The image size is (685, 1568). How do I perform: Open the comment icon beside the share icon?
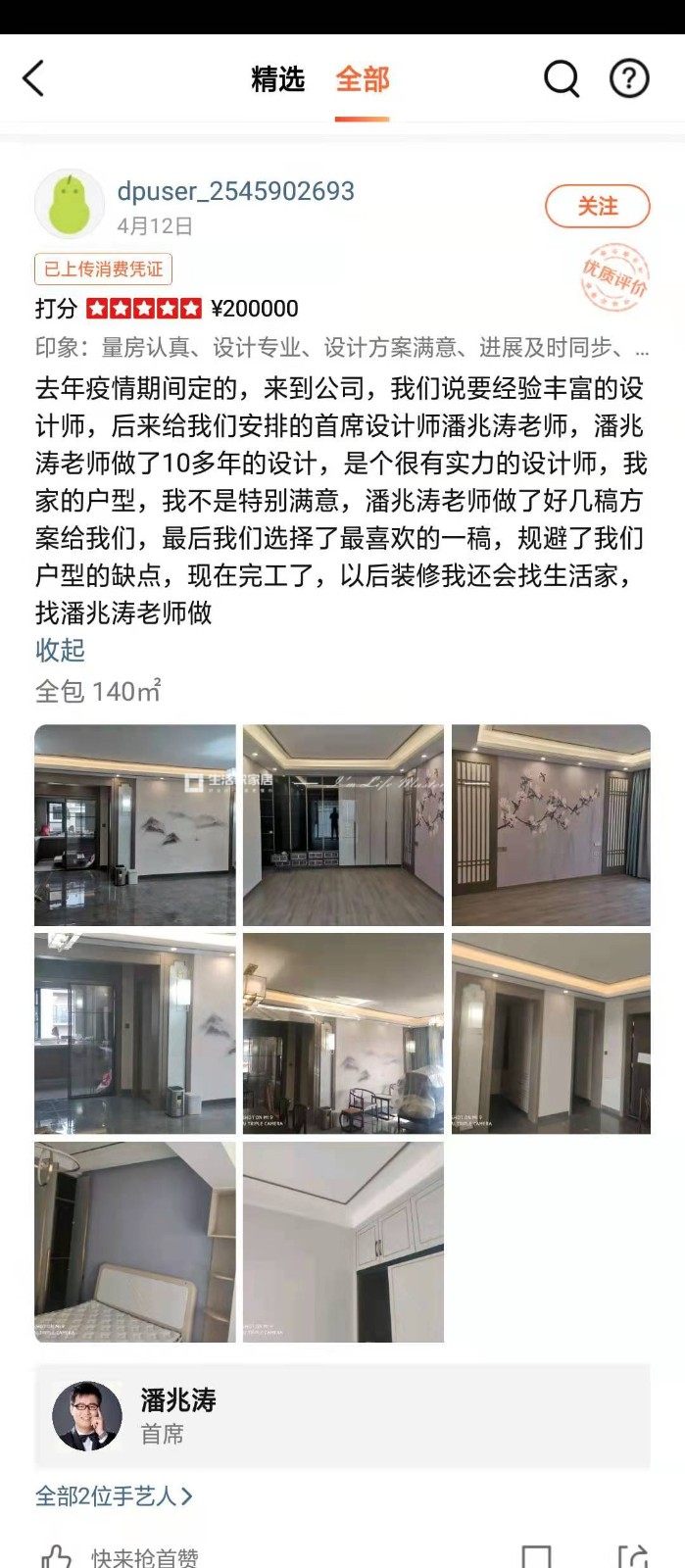(536, 1556)
